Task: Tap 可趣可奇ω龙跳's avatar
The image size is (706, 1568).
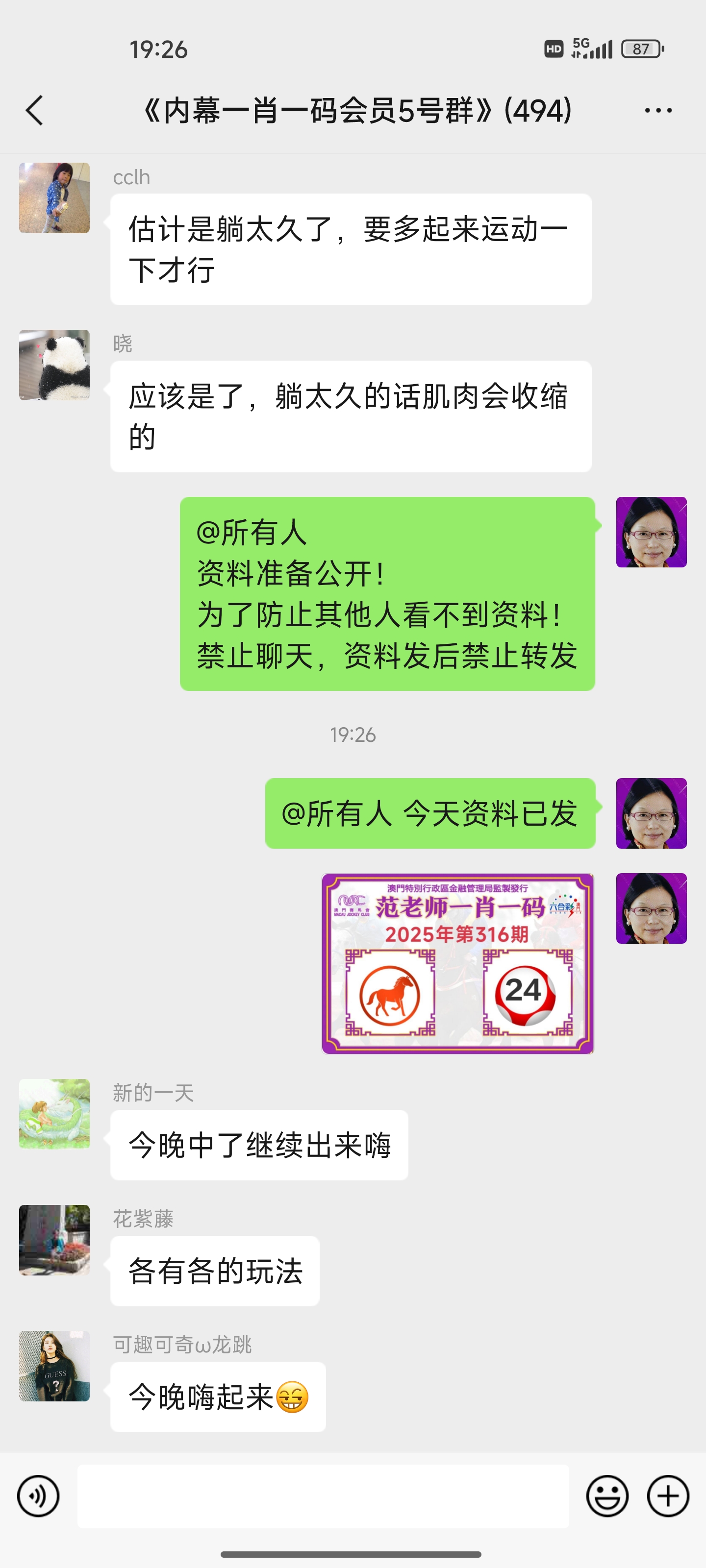Action: coord(54,1365)
